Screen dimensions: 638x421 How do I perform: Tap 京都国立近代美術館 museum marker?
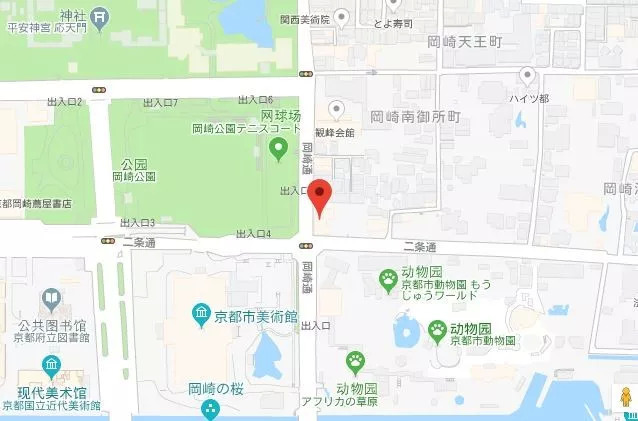50,366
